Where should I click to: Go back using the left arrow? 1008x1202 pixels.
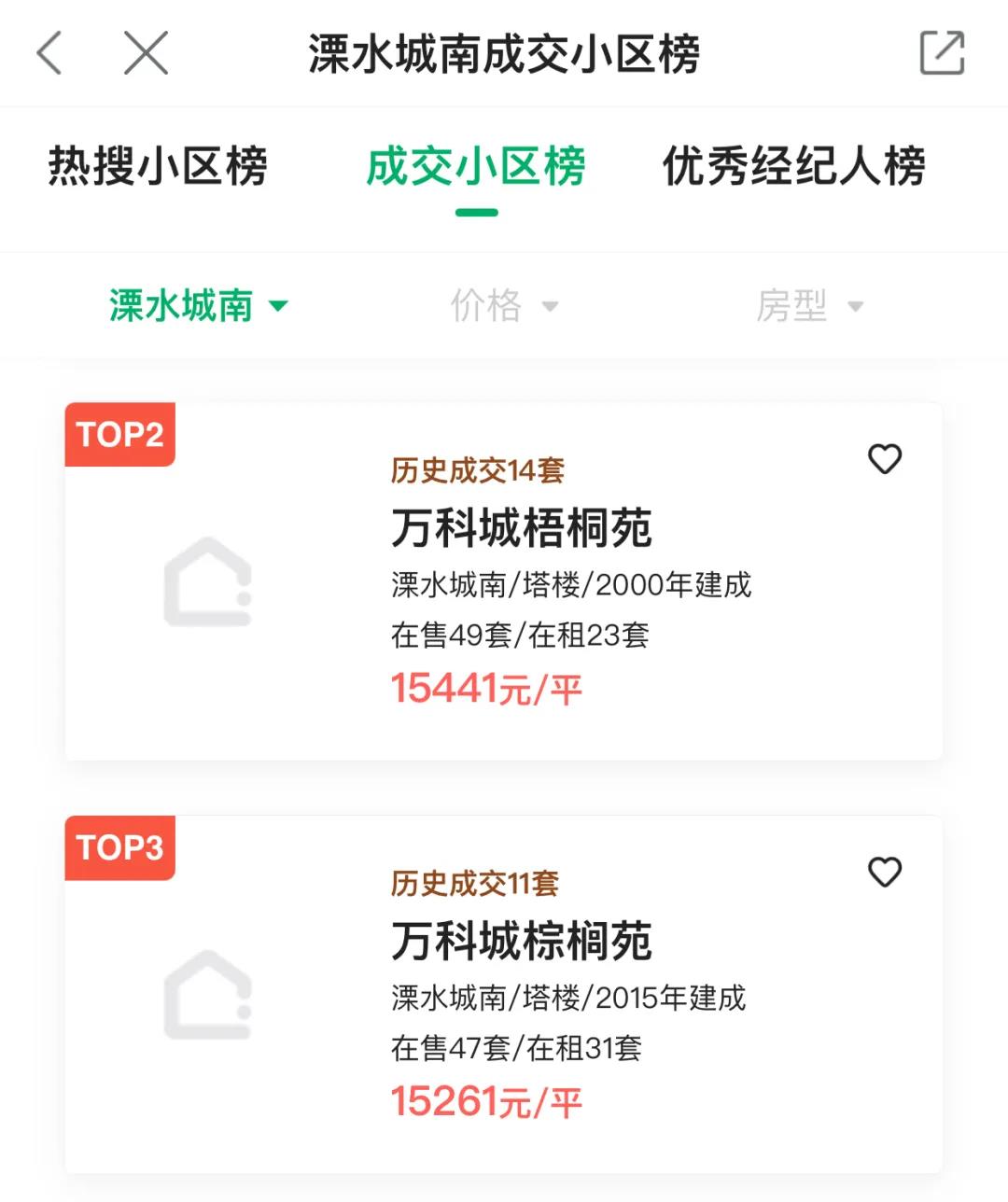(x=49, y=52)
